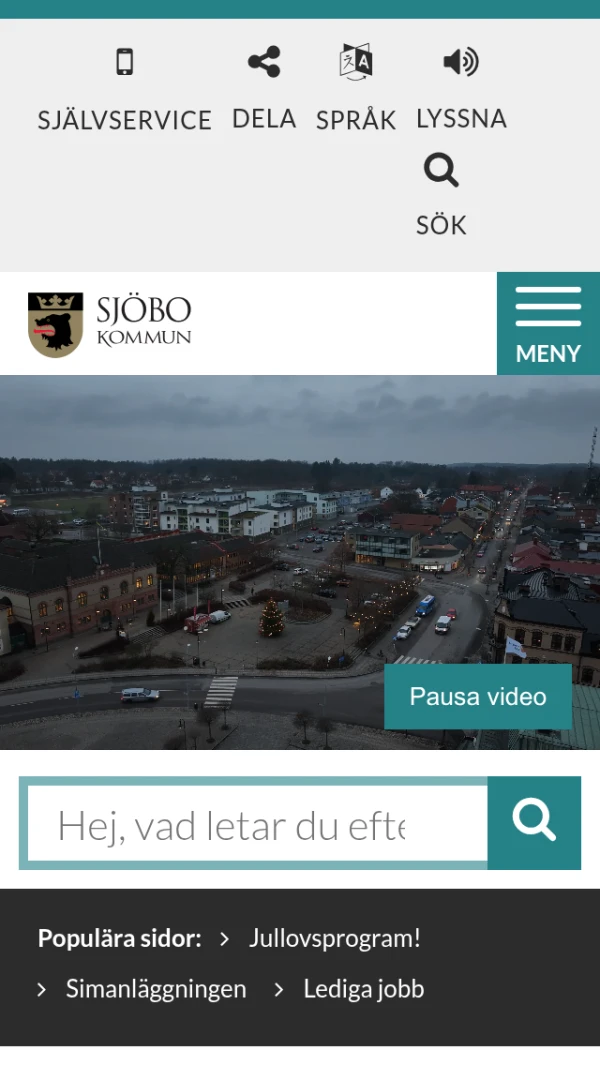
Task: Open the Självservice menu
Action: pos(125,91)
